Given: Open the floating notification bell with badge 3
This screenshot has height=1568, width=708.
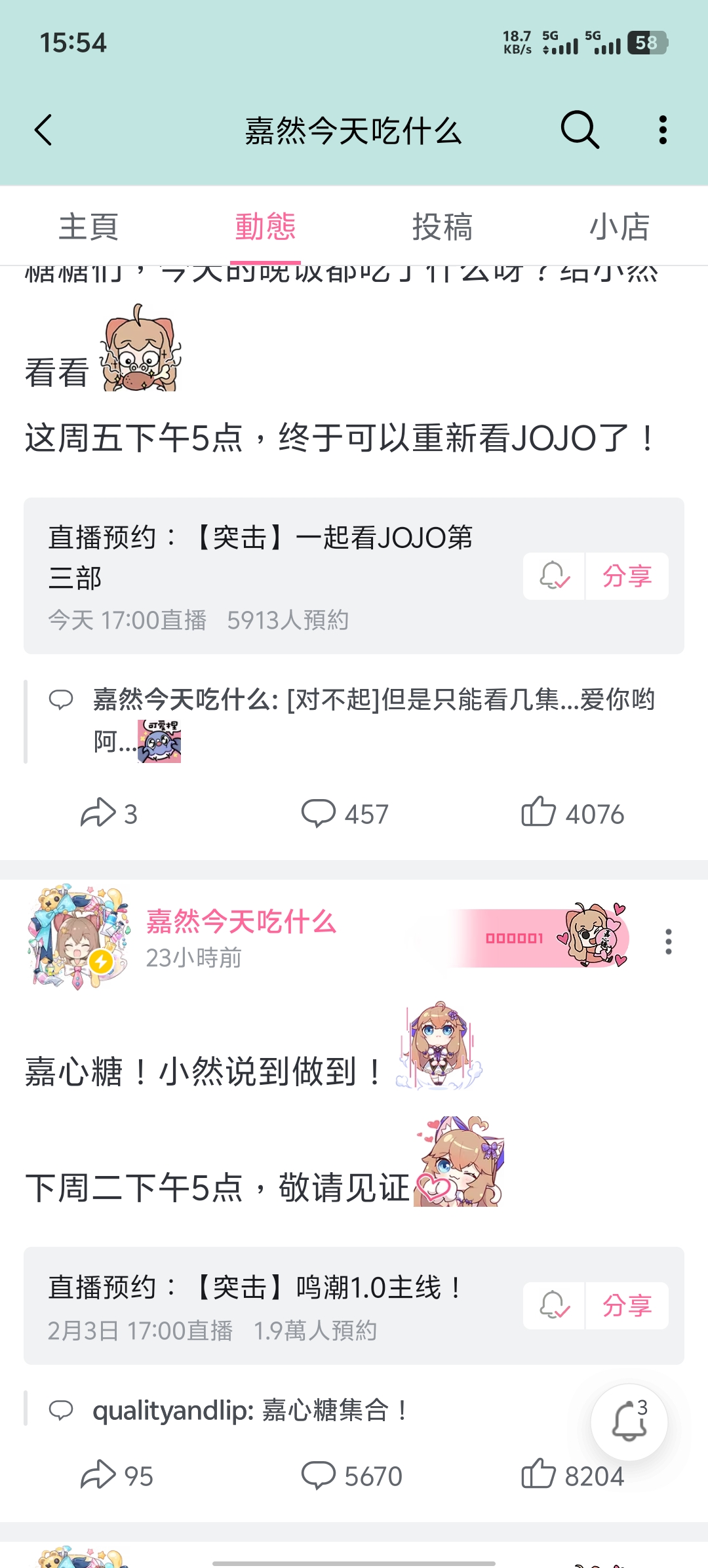Looking at the screenshot, I should click(x=629, y=1422).
